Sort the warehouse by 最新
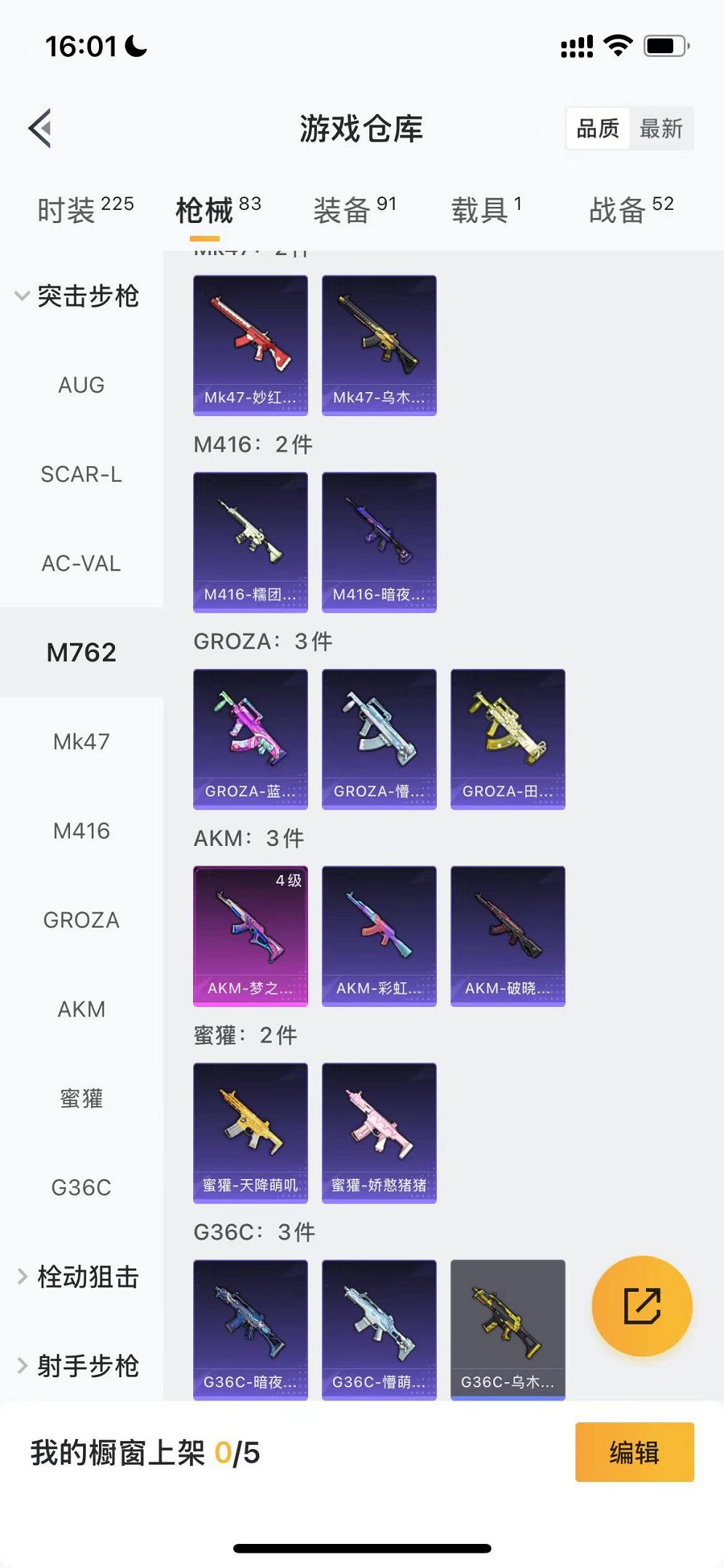This screenshot has width=724, height=1568. point(661,129)
